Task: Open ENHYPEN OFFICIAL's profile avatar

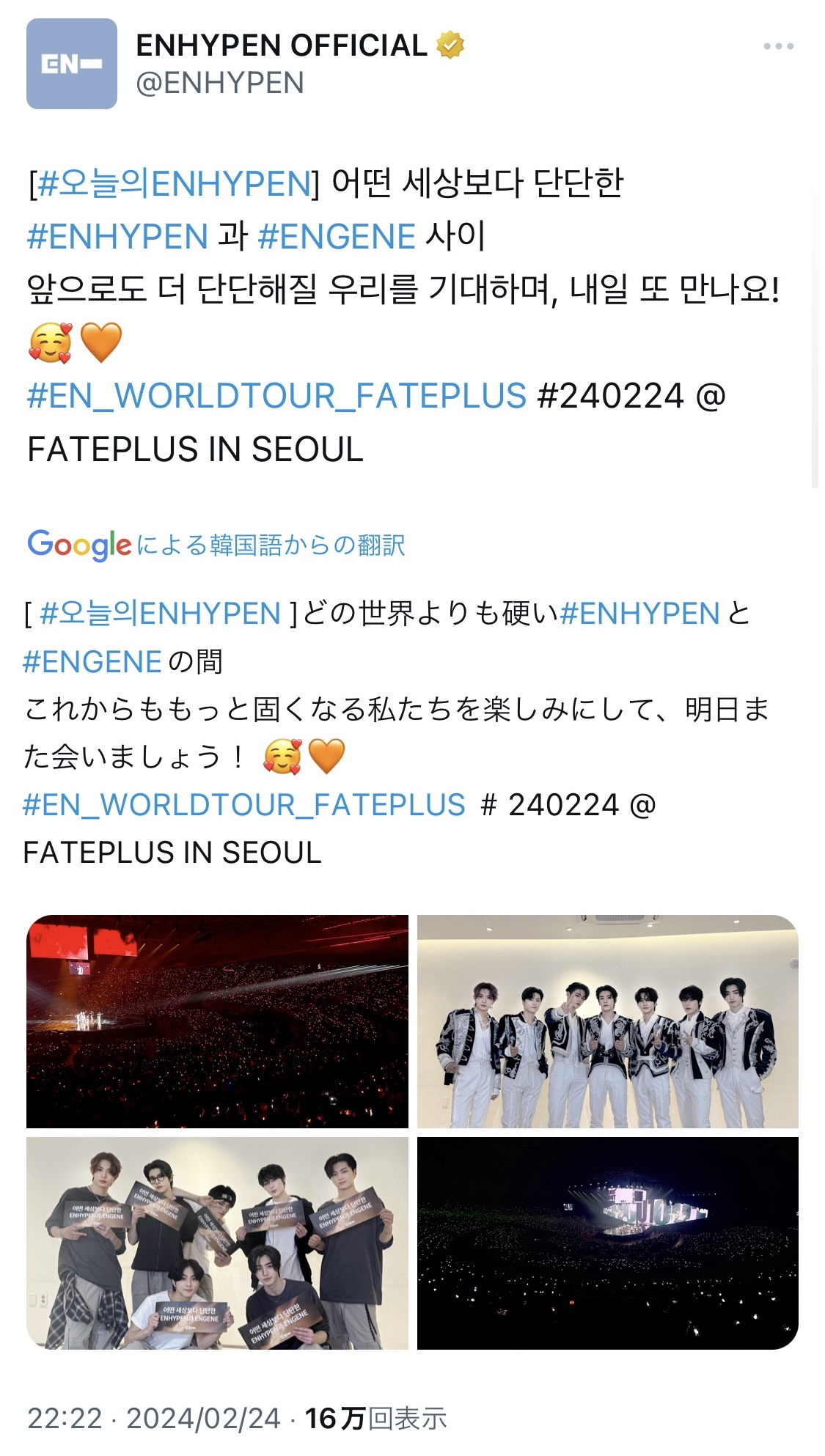Action: [x=72, y=64]
